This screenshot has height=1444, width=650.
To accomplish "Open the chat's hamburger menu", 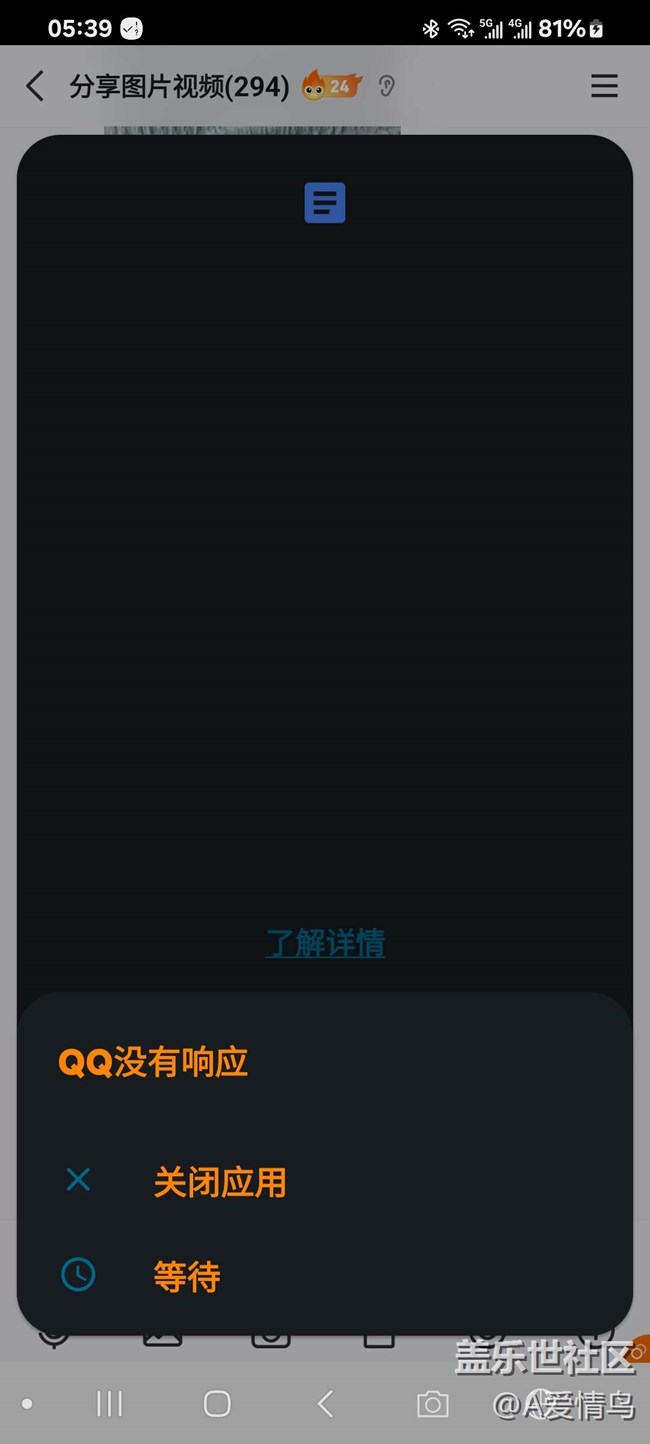I will (x=604, y=87).
